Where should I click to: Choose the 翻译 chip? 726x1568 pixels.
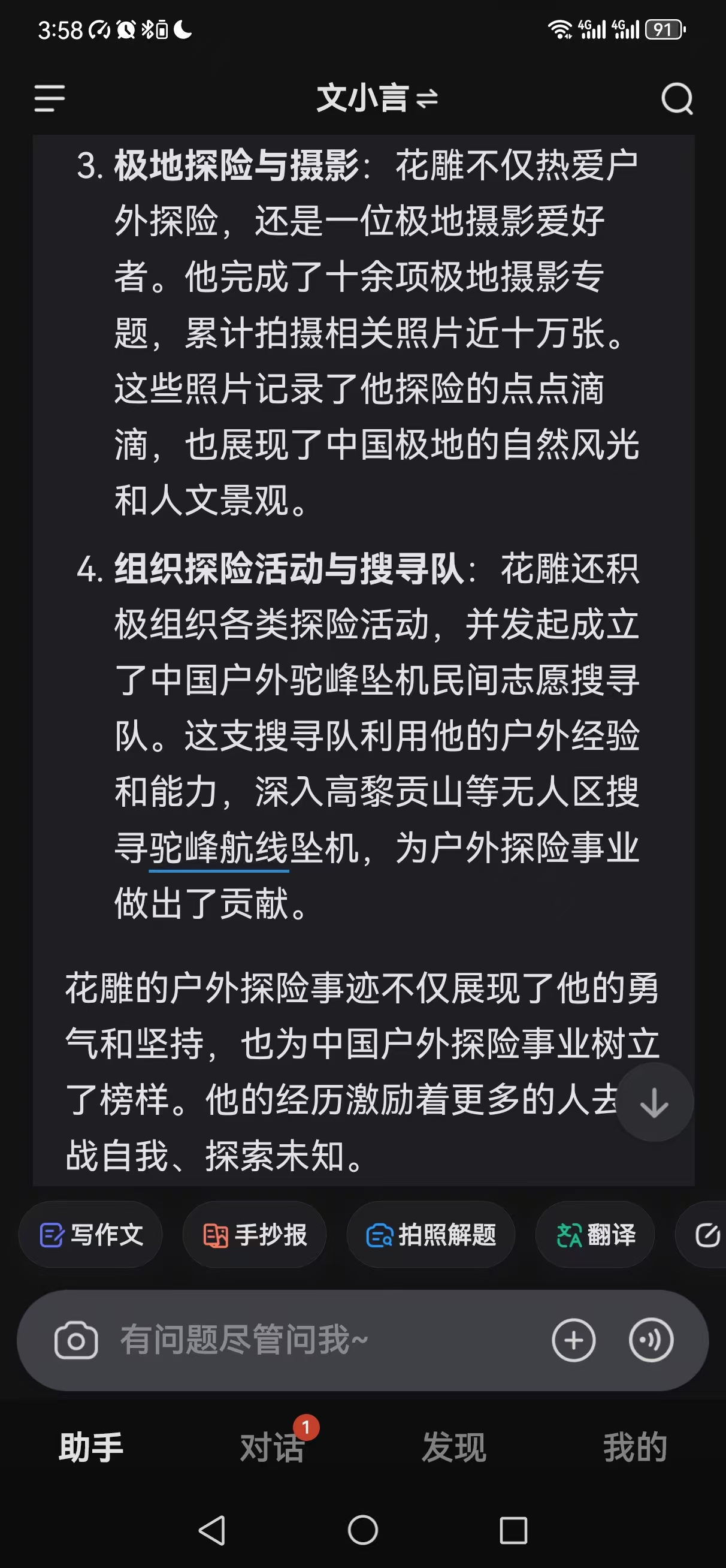(595, 1235)
